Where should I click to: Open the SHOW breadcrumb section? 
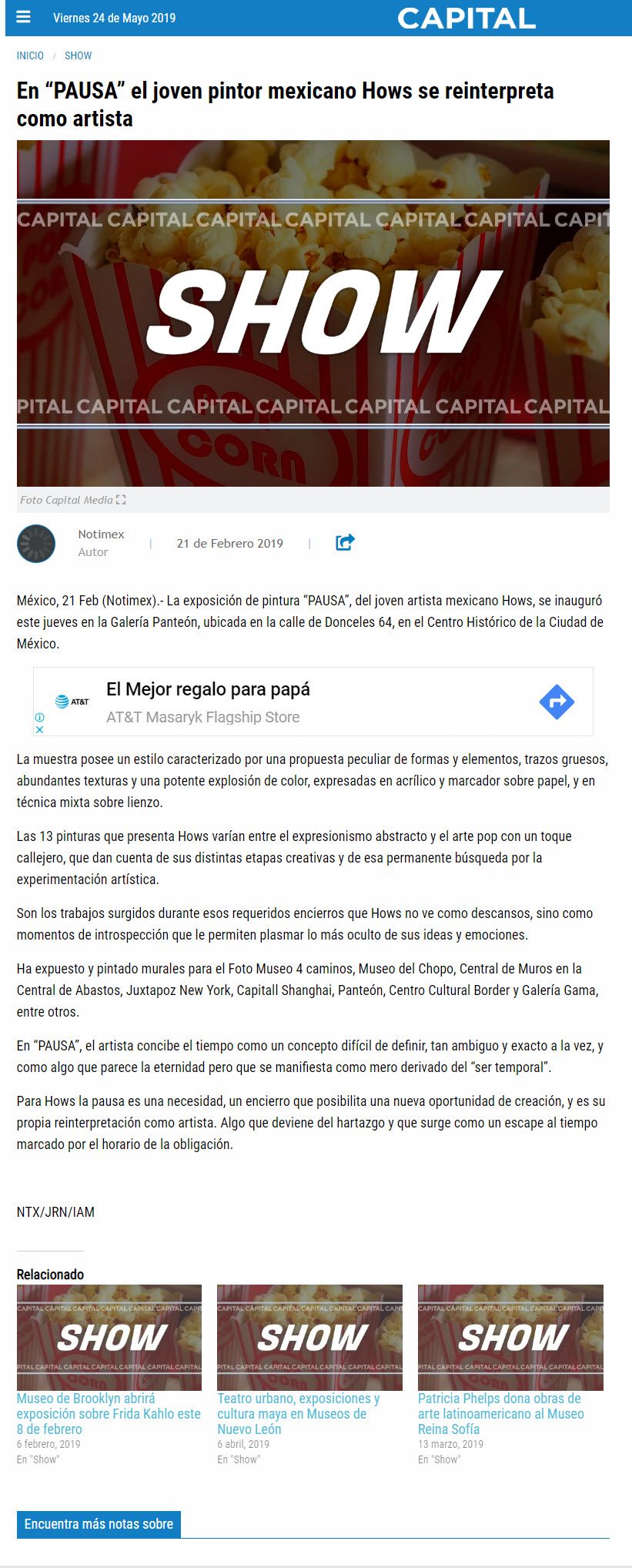(x=78, y=55)
